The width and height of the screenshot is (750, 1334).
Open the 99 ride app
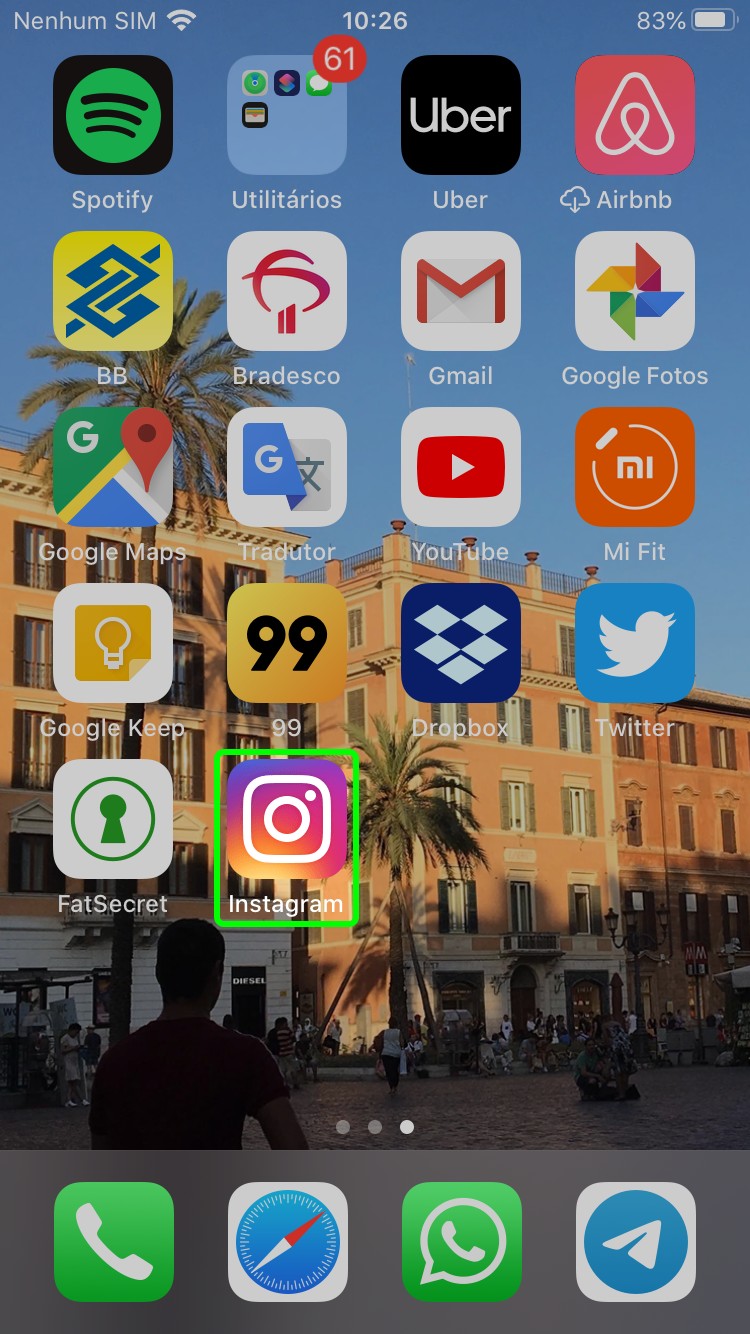pos(287,643)
